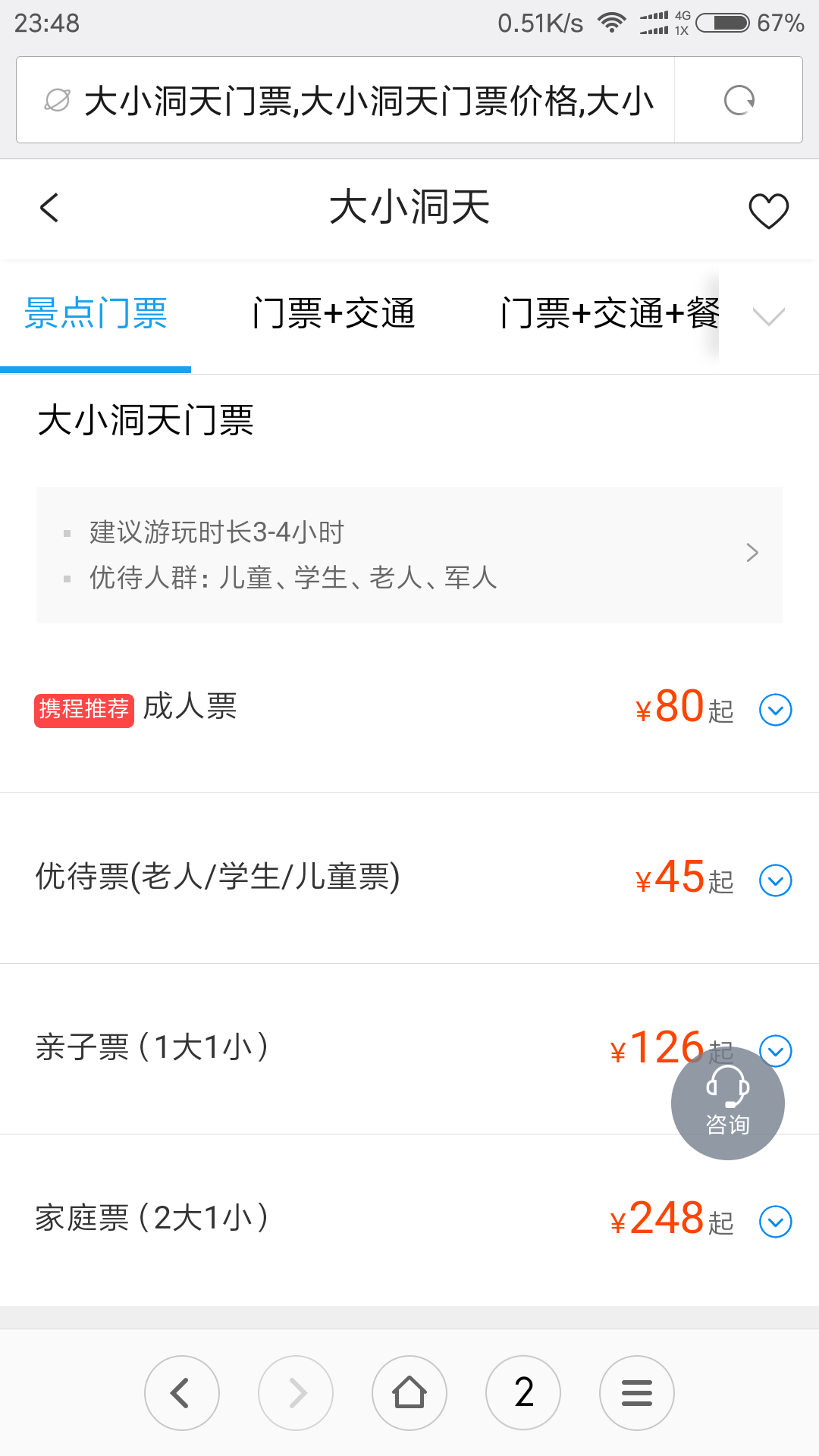Select the 景点门票 tab

click(96, 313)
